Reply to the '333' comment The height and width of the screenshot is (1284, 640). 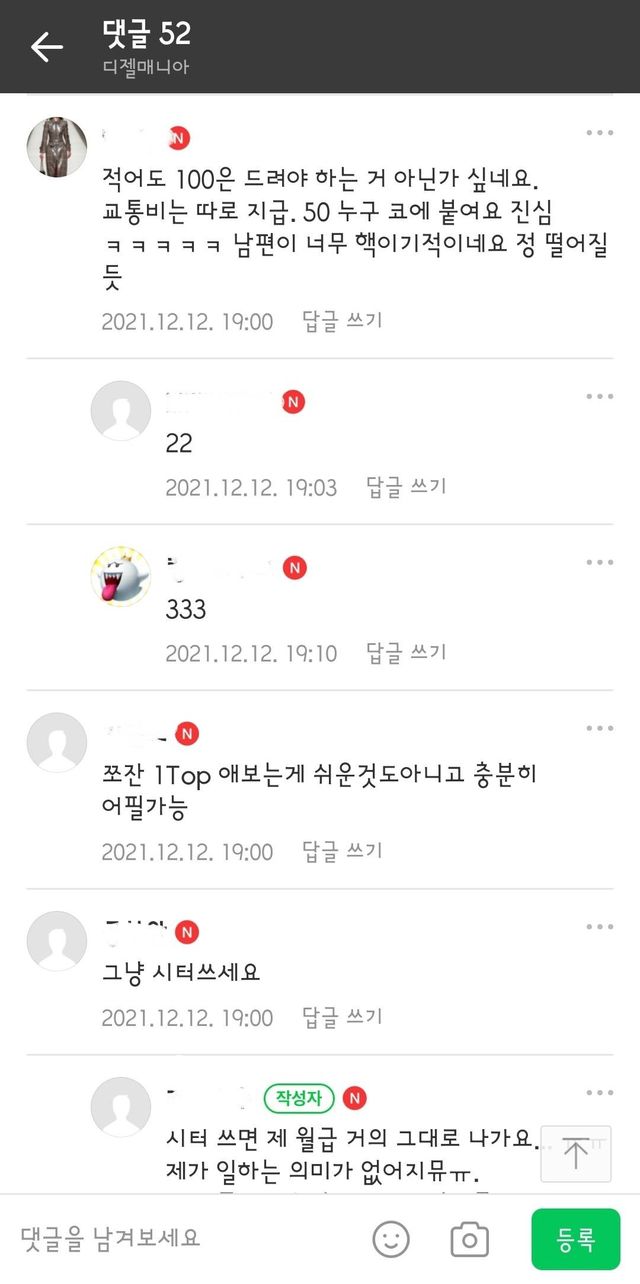pos(406,653)
